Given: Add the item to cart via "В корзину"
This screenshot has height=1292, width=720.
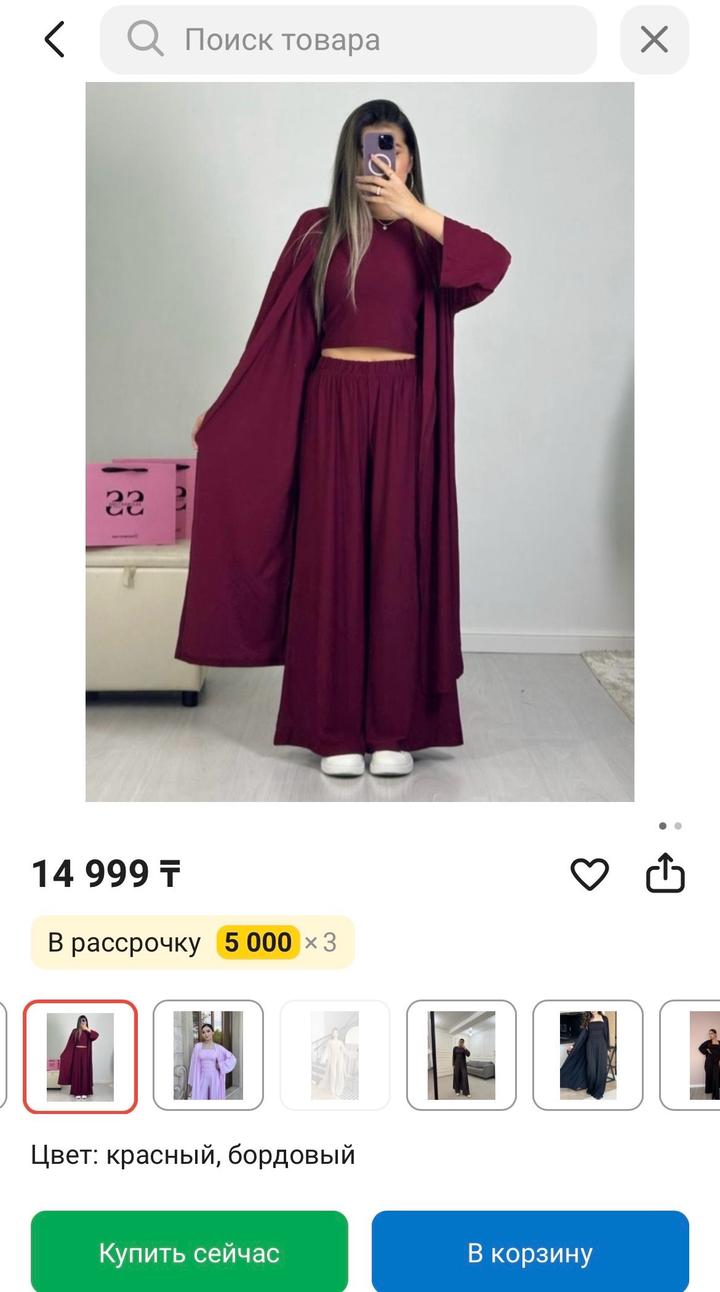Looking at the screenshot, I should (530, 1254).
